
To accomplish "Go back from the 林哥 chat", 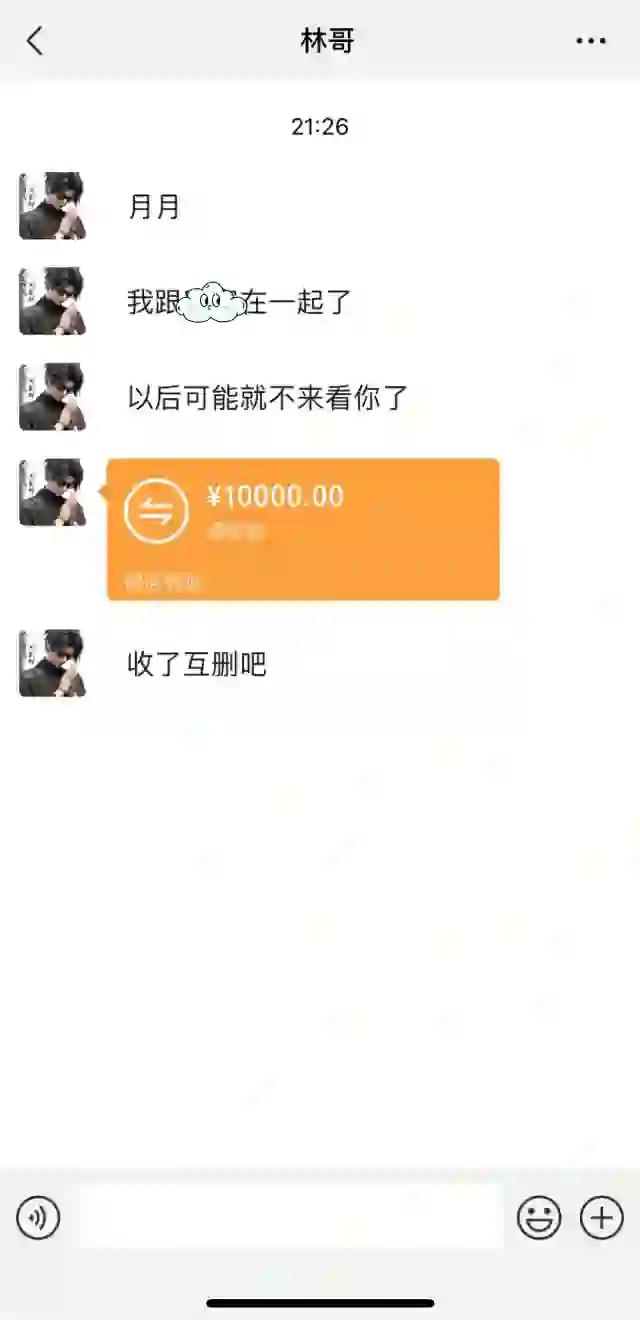I will [x=35, y=41].
